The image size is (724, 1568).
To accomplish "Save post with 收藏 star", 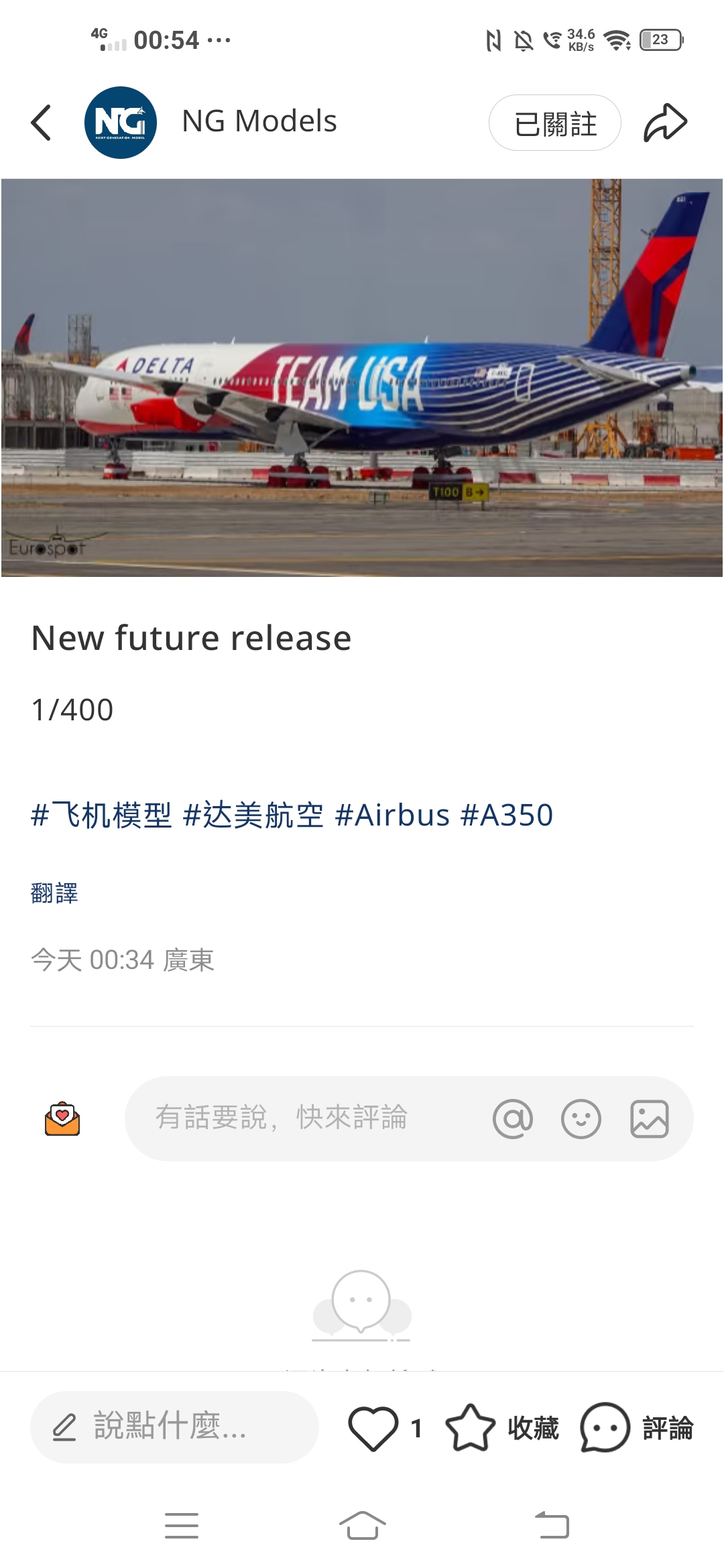I will (x=471, y=1428).
